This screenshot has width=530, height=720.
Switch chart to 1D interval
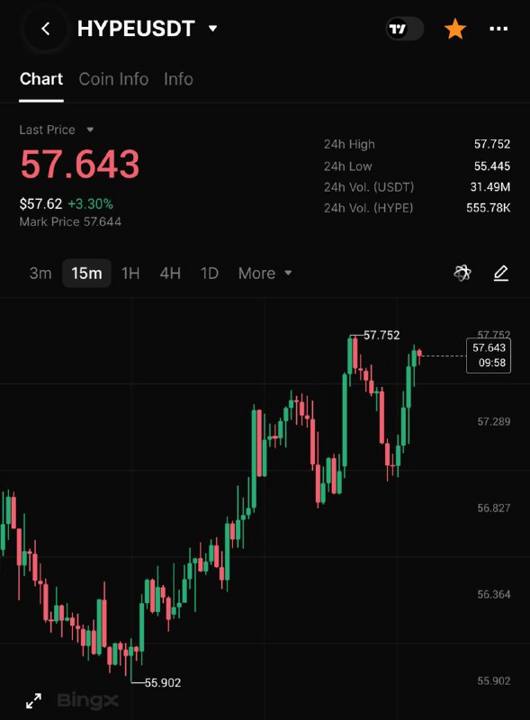209,273
